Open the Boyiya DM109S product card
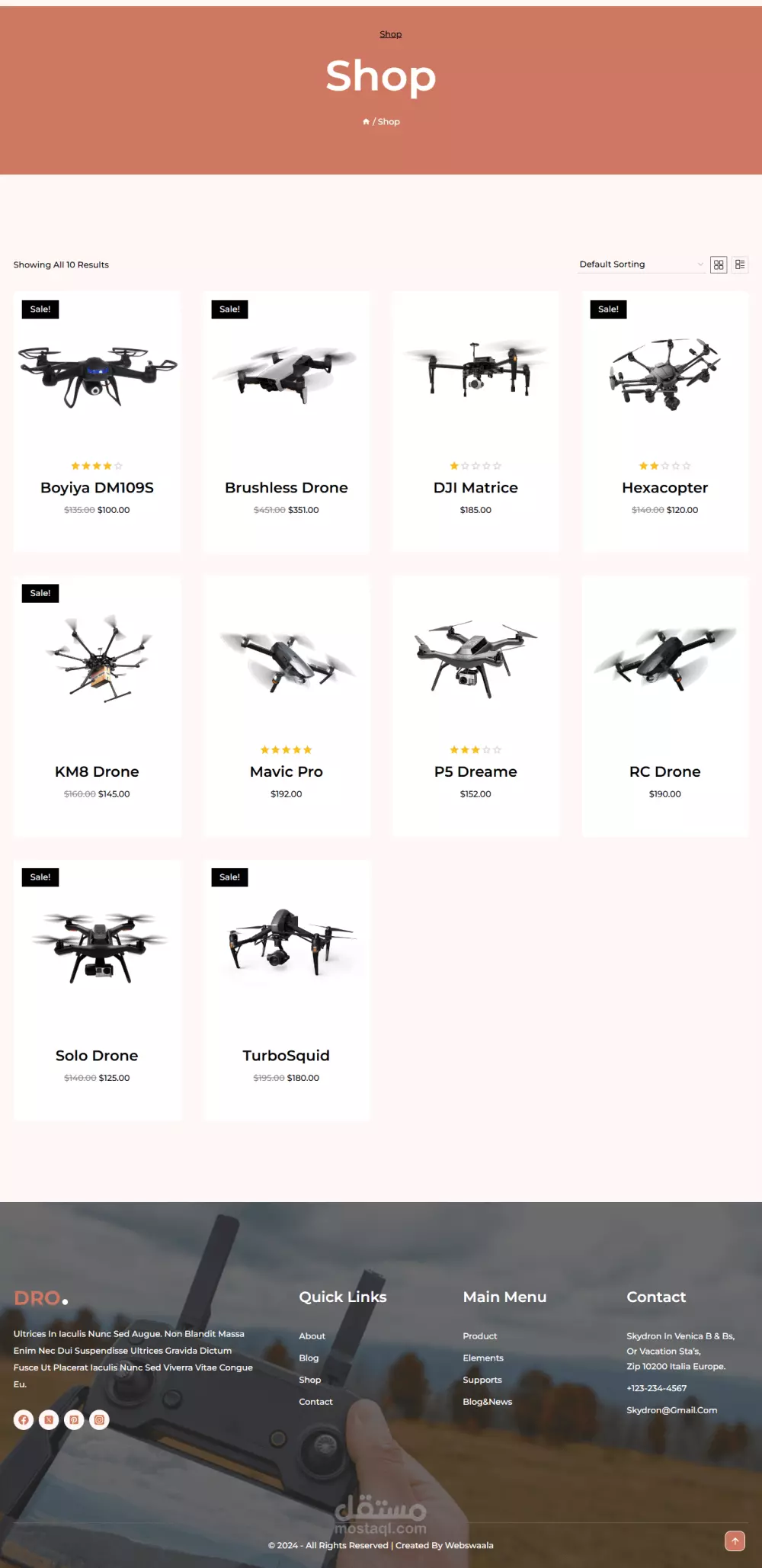The width and height of the screenshot is (762, 1568). coord(97,487)
